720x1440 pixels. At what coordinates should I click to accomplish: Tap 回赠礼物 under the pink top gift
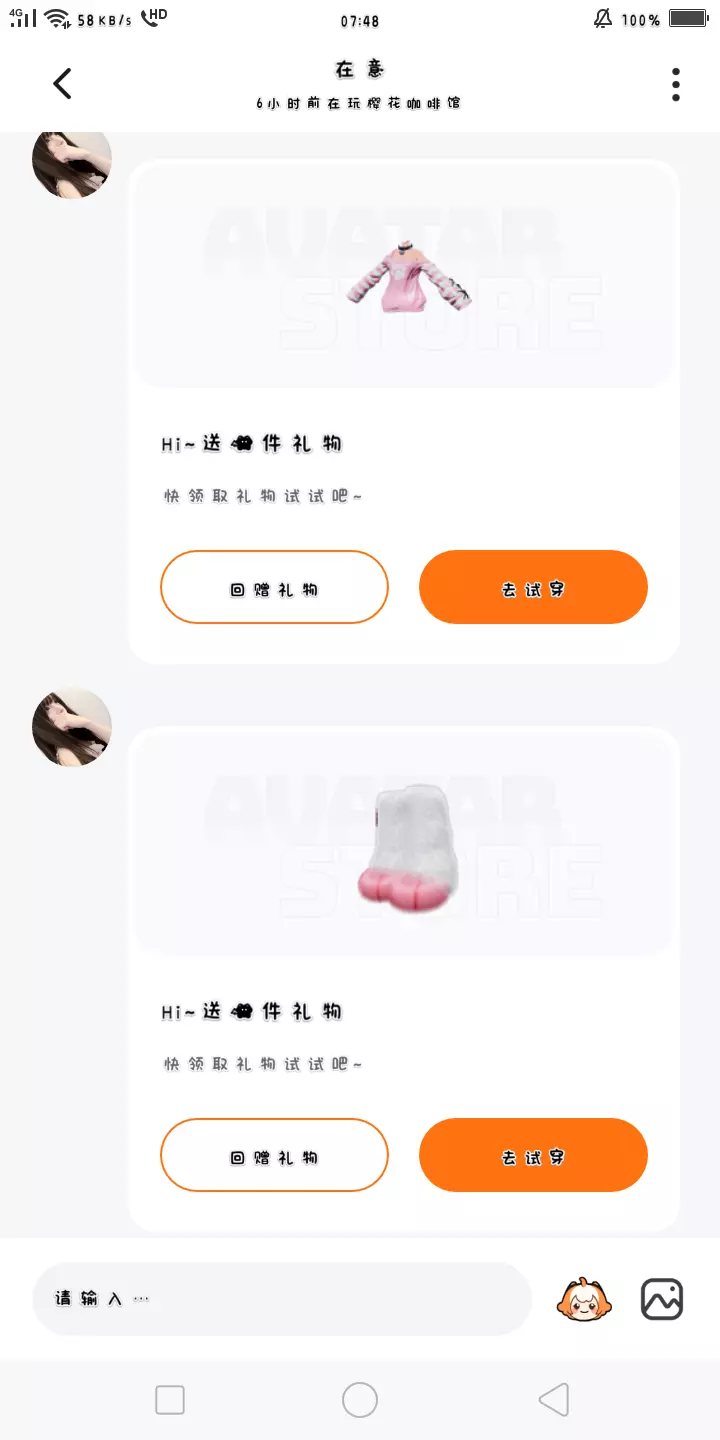pyautogui.click(x=274, y=587)
